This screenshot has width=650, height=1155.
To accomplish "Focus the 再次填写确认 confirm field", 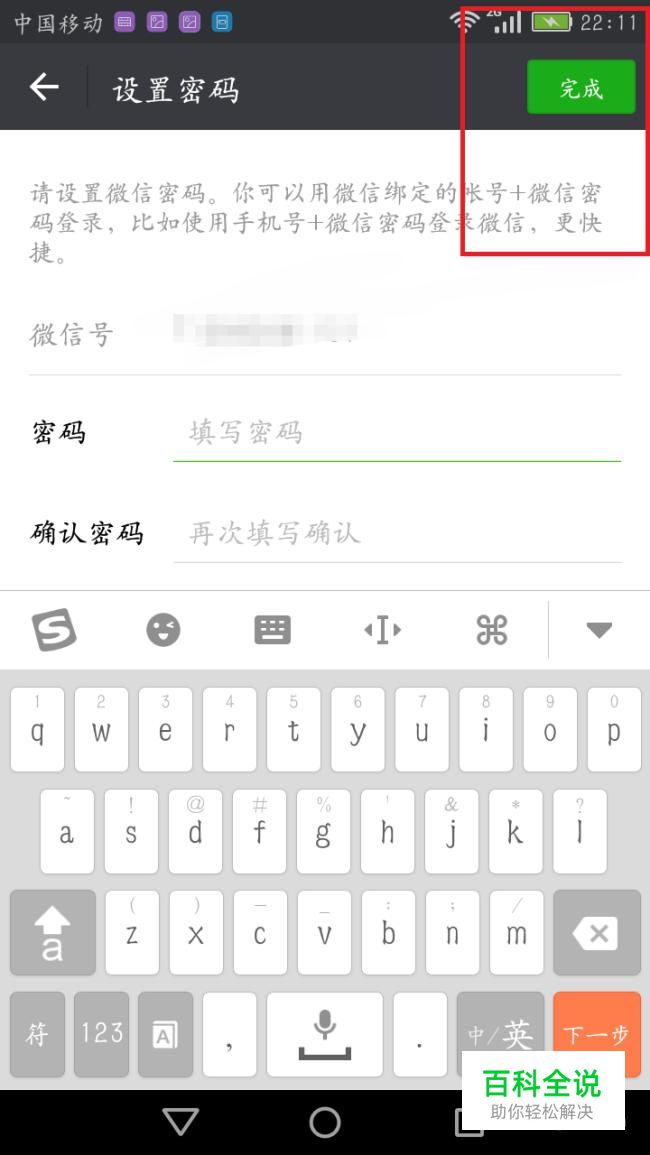I will pos(397,533).
